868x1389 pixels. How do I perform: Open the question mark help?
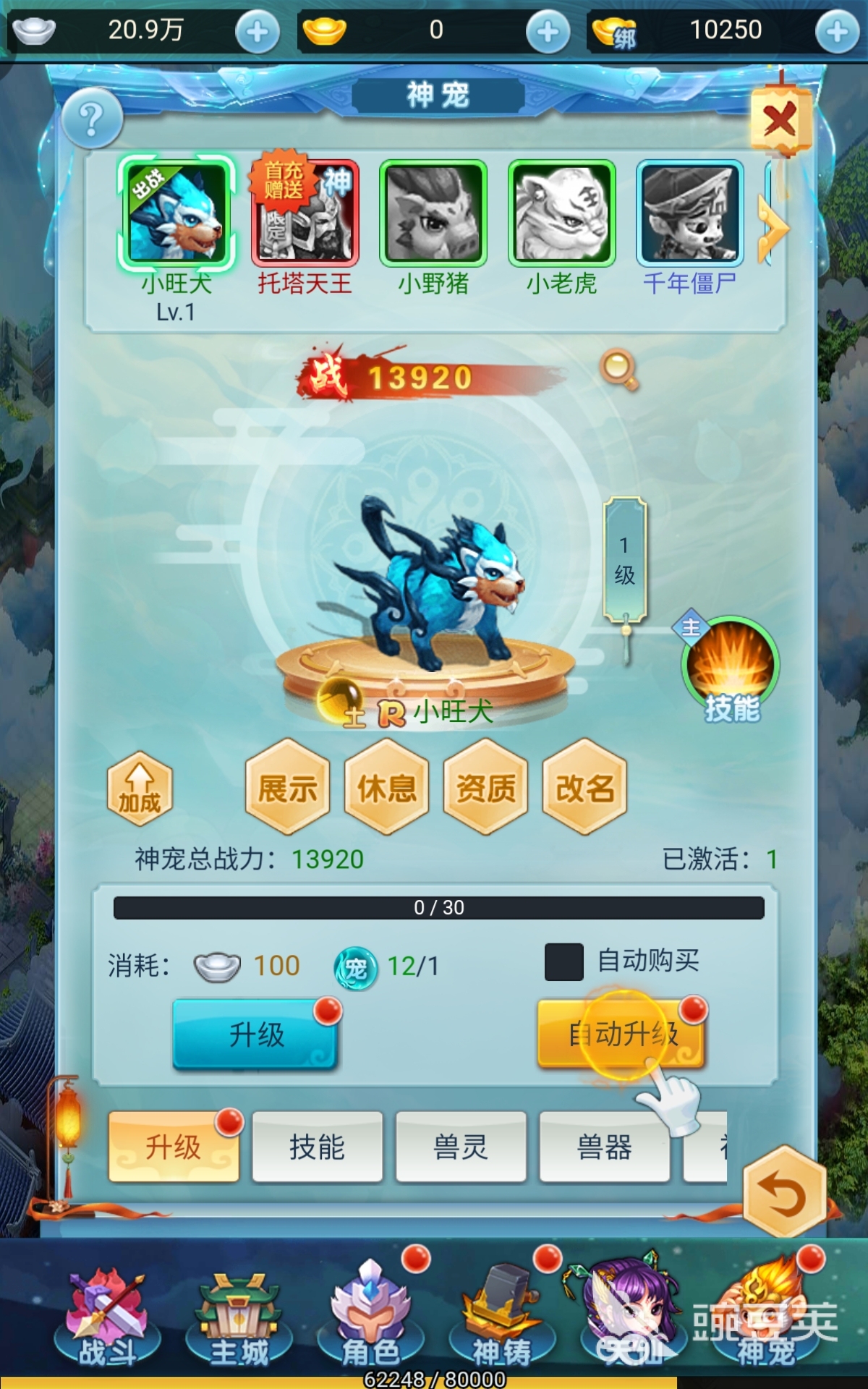(91, 119)
